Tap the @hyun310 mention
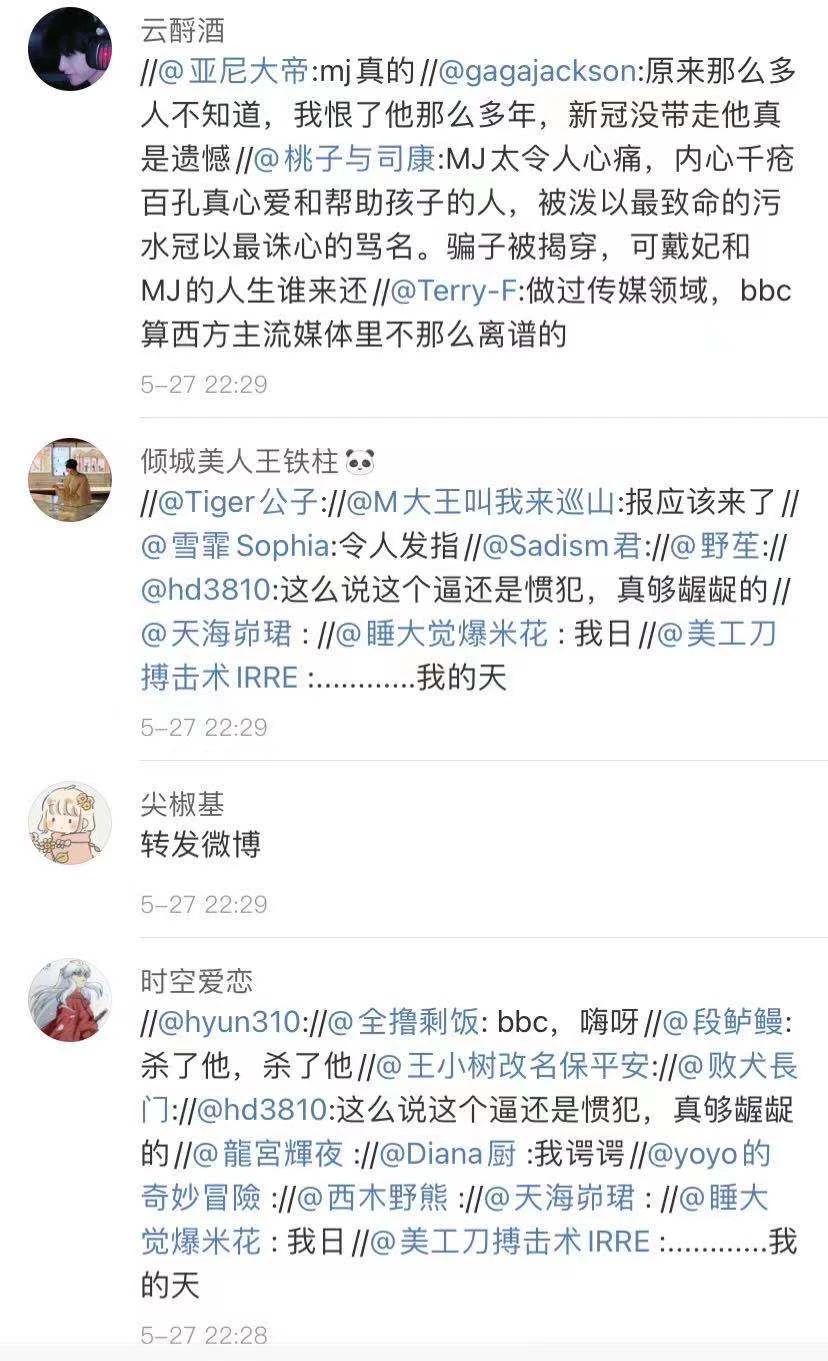 pyautogui.click(x=229, y=1022)
